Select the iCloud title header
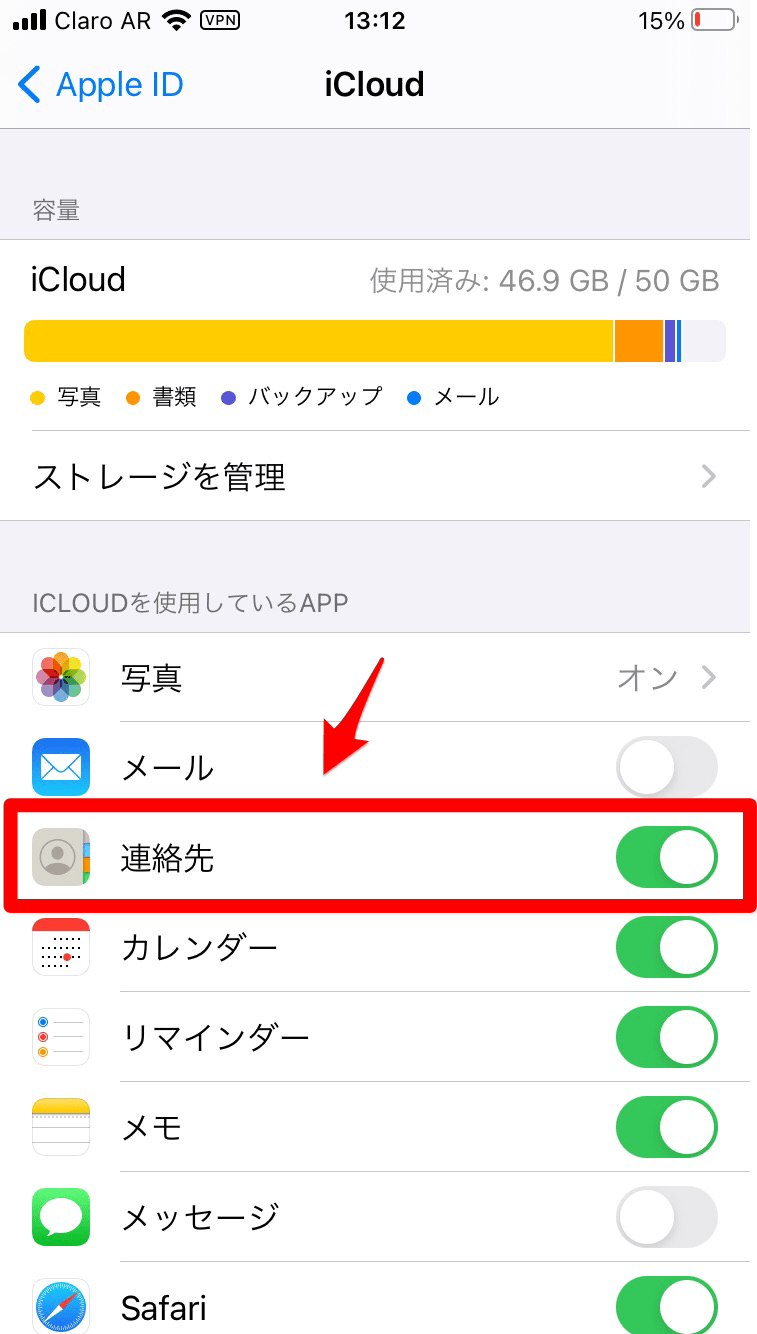Image resolution: width=757 pixels, height=1334 pixels. pyautogui.click(x=374, y=85)
